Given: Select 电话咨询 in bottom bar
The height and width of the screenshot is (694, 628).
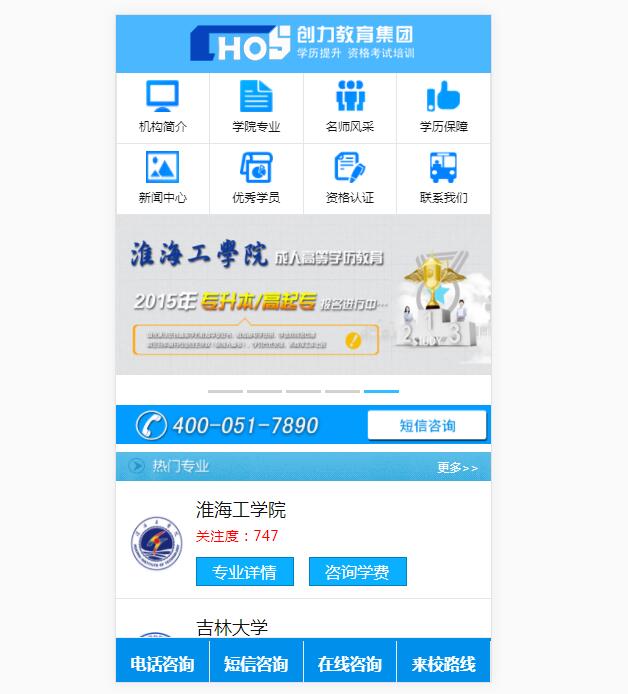Looking at the screenshot, I should tap(162, 664).
